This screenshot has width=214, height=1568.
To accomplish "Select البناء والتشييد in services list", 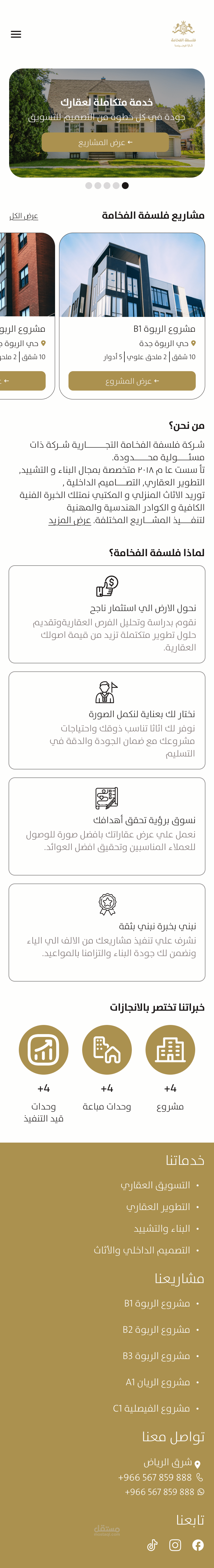I will 162,1228.
